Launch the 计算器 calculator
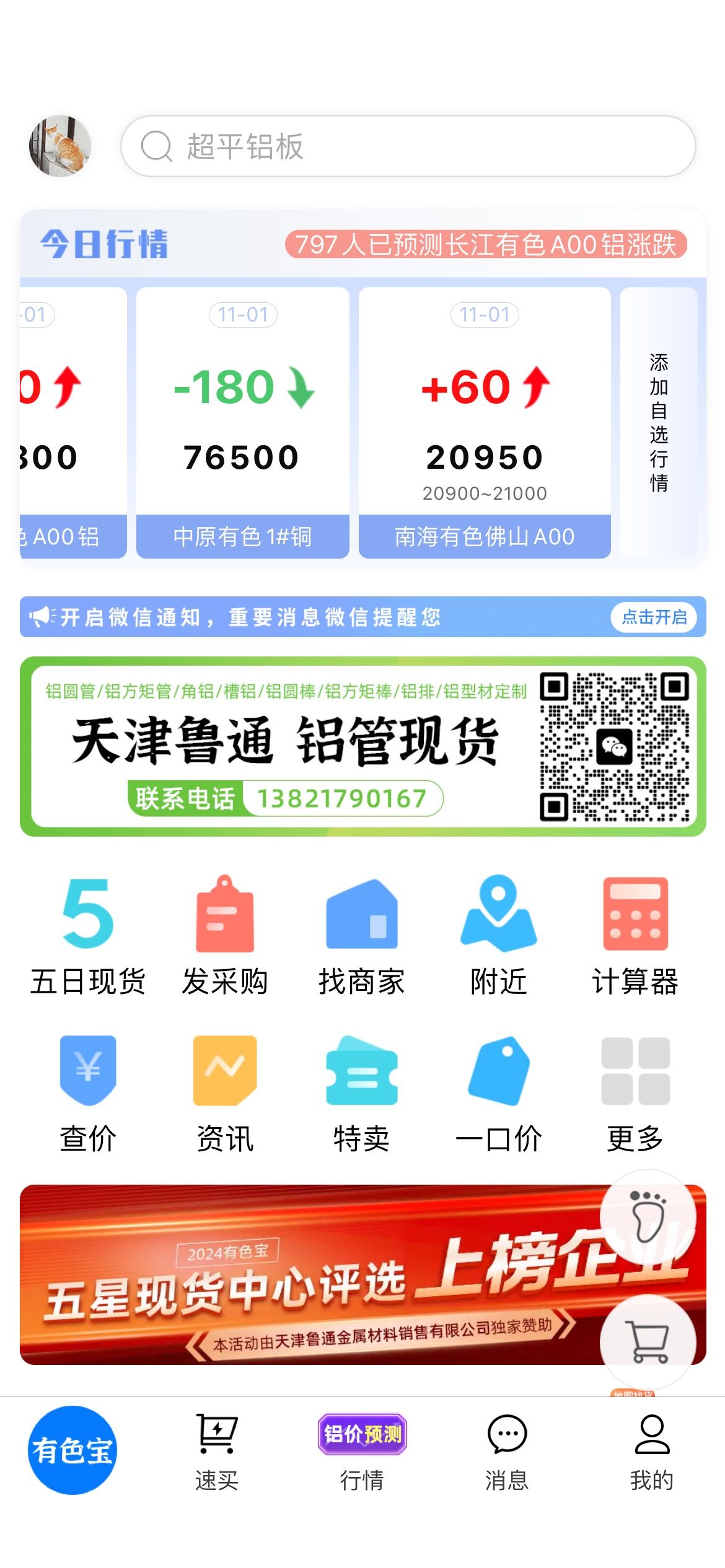Screen dimensions: 725x1568 coord(636,936)
